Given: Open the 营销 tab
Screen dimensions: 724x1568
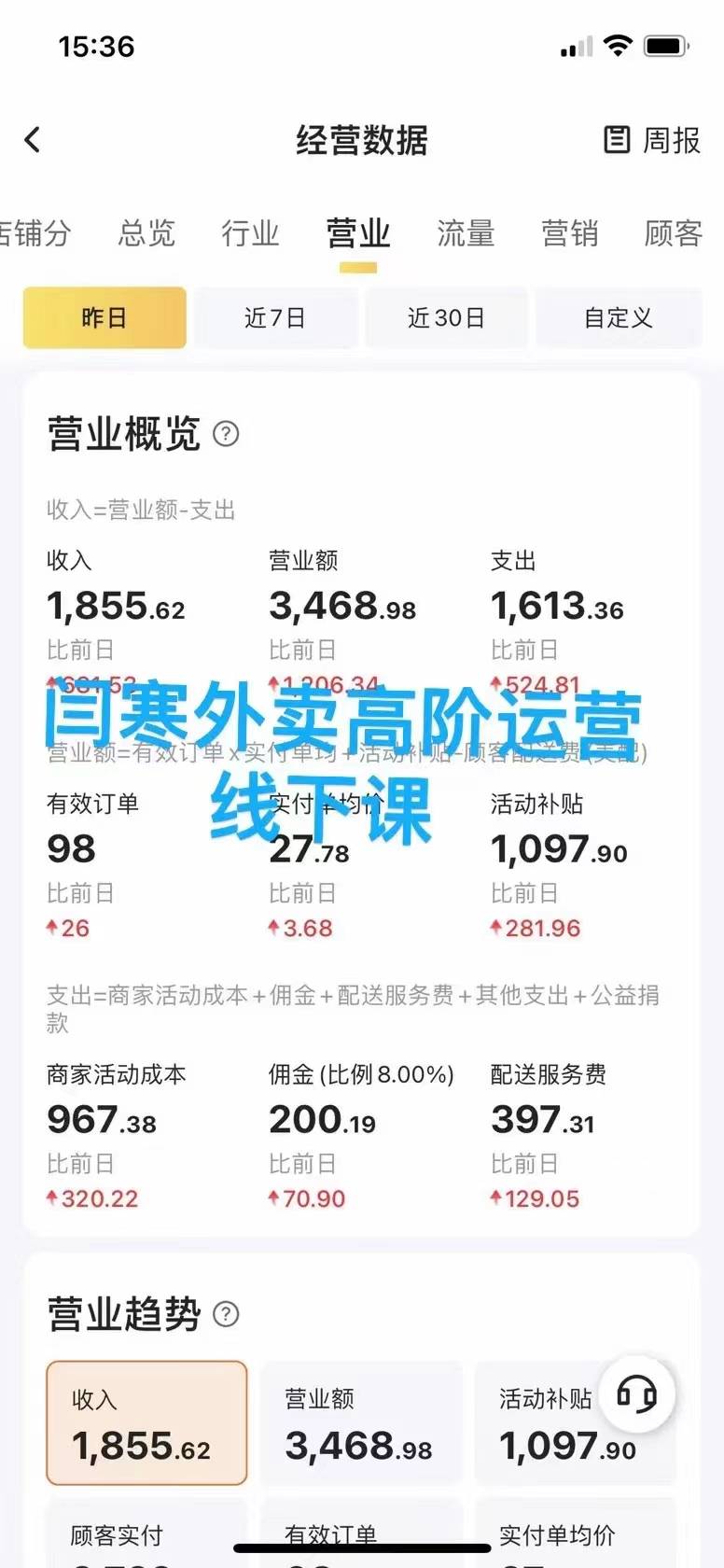Looking at the screenshot, I should tap(568, 234).
